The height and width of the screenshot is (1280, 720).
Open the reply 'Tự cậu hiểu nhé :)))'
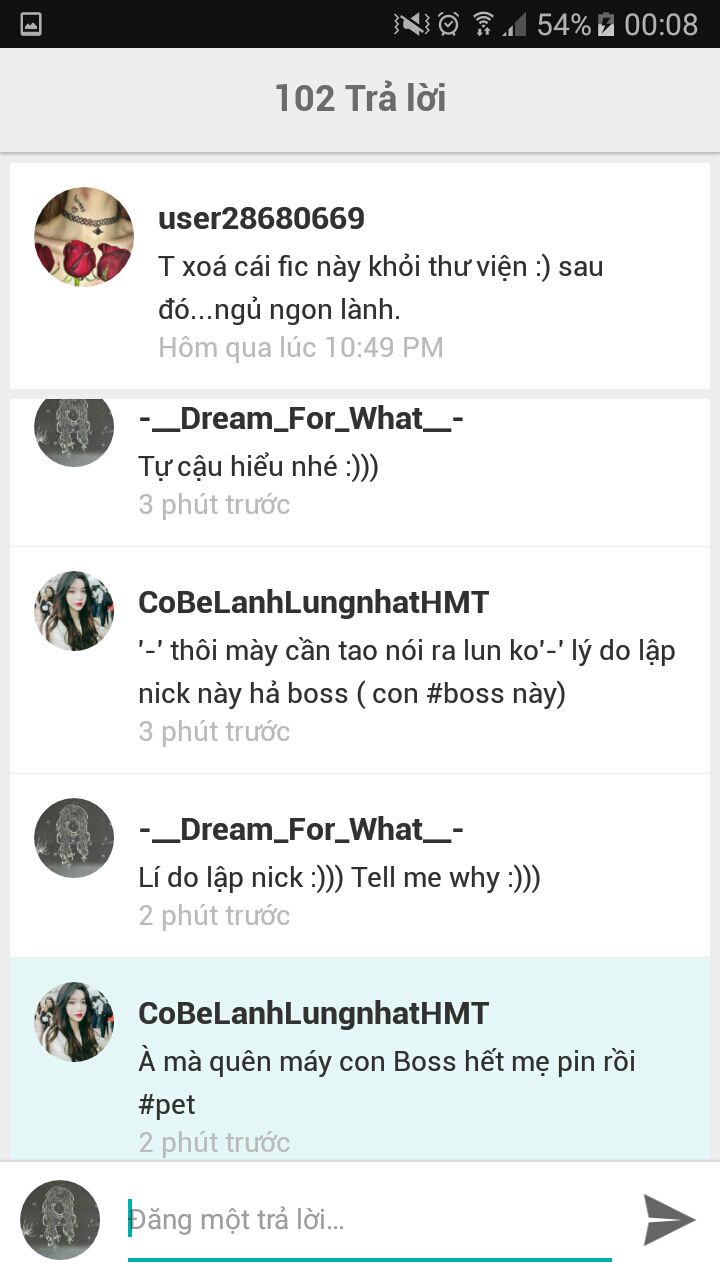point(258,467)
